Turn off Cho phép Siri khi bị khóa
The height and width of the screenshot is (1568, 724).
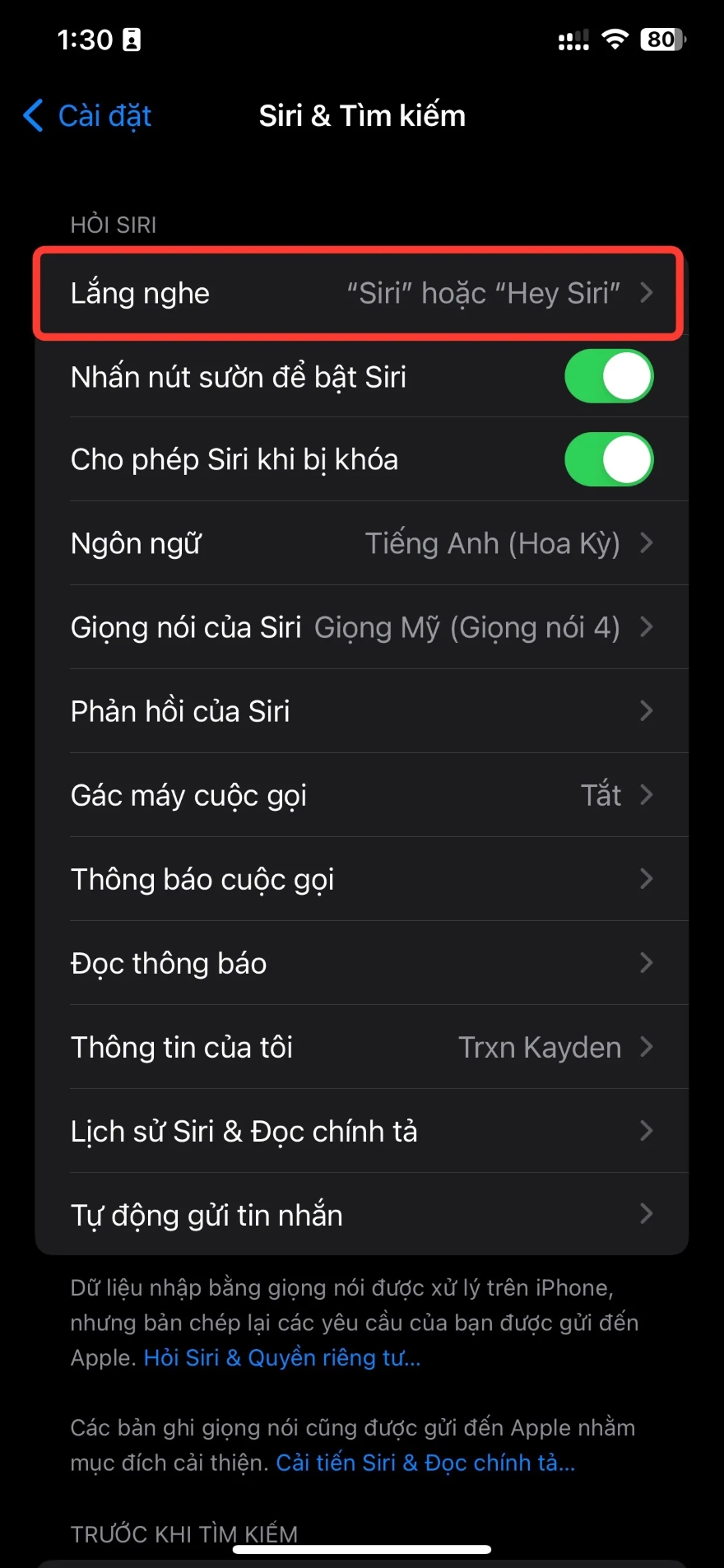(x=609, y=459)
